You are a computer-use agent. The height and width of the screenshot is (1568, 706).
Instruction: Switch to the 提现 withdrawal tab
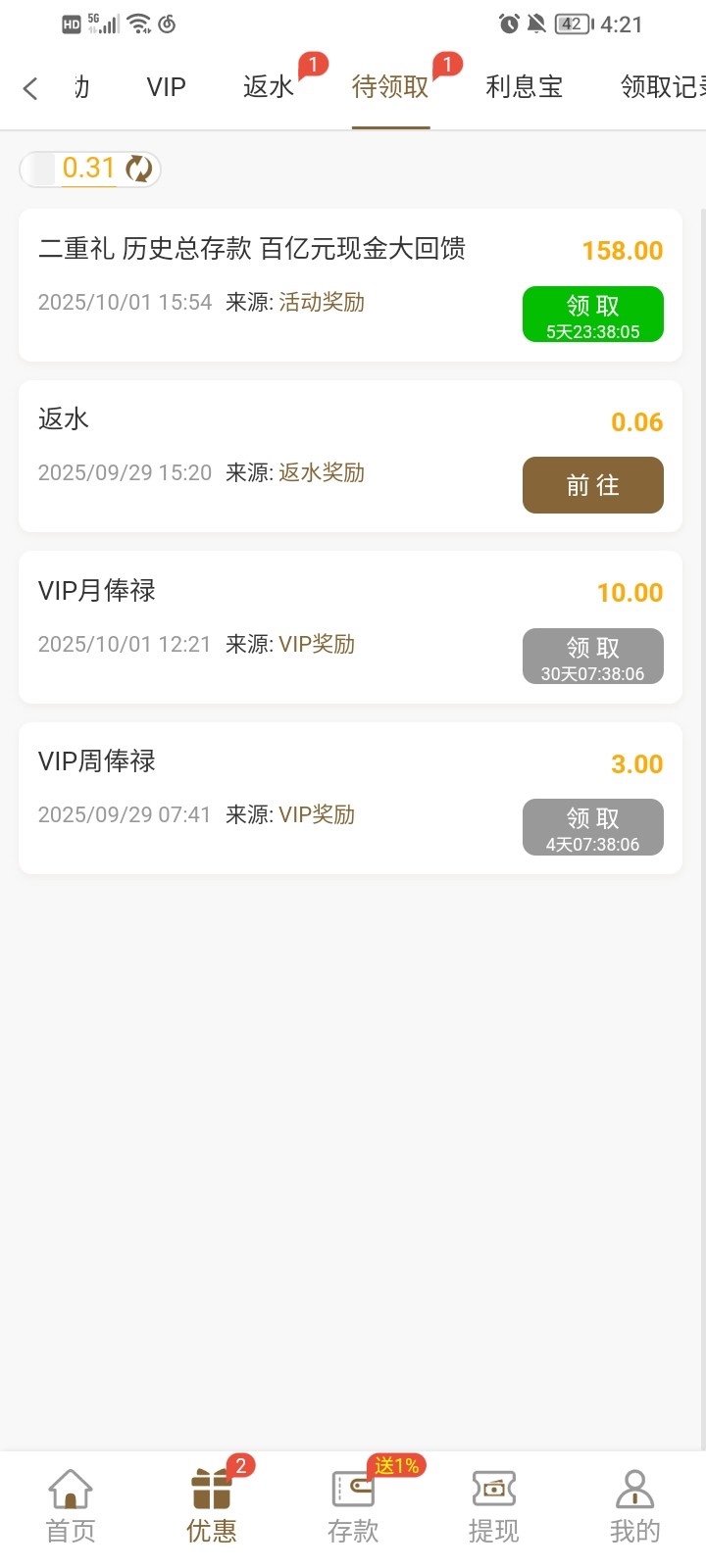tap(493, 1506)
